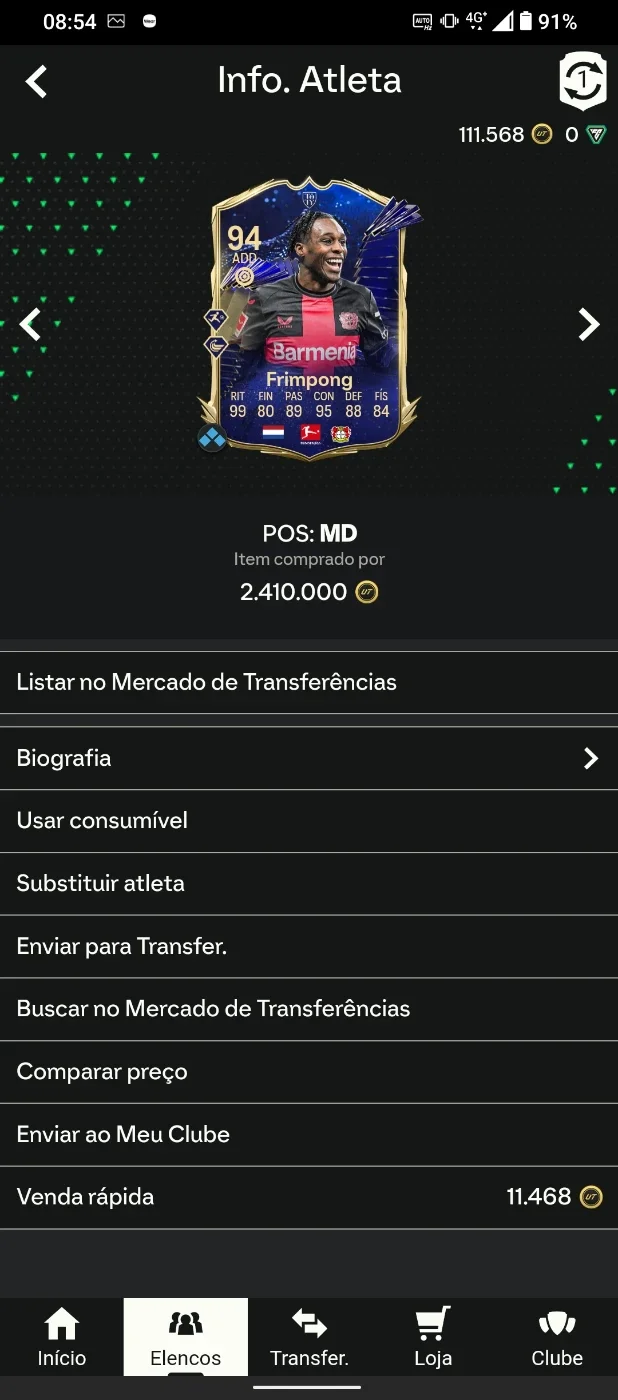Select Substituir atleta
618x1400 pixels.
pyautogui.click(x=309, y=884)
